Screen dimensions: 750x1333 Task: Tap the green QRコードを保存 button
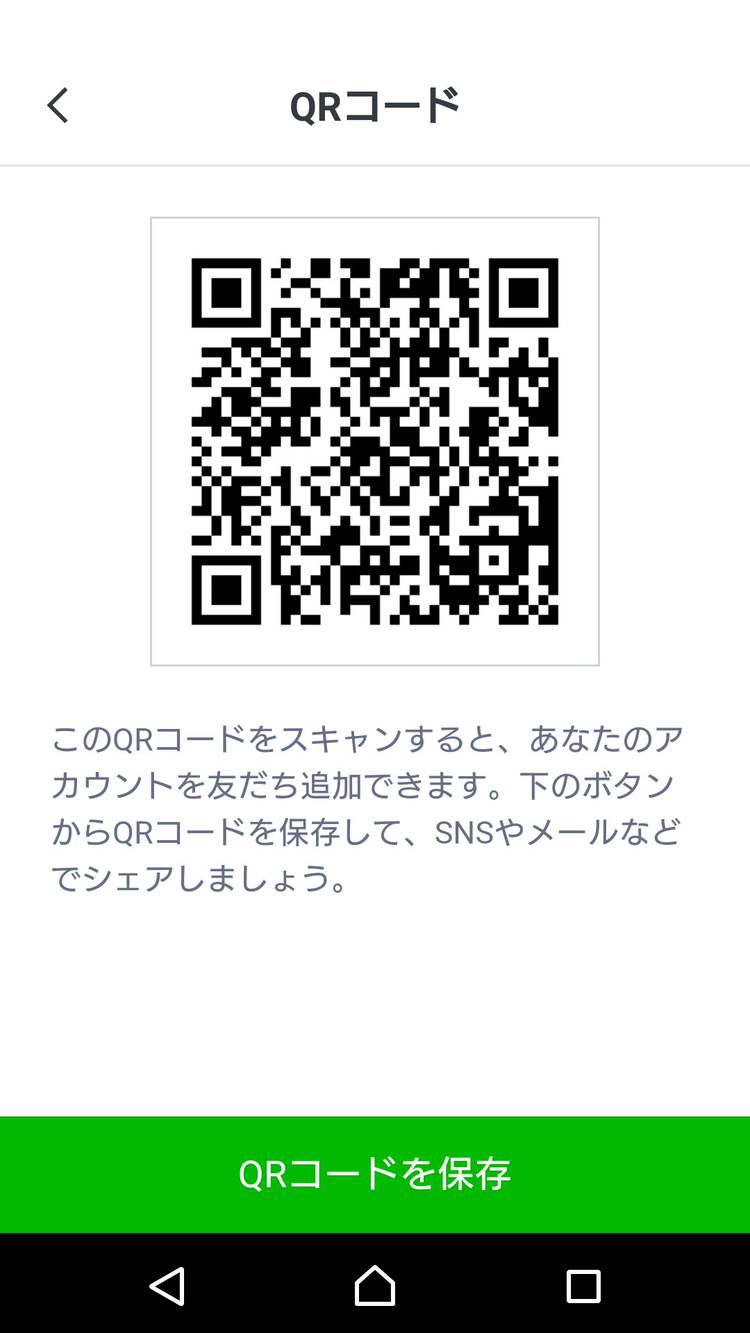[x=375, y=1174]
